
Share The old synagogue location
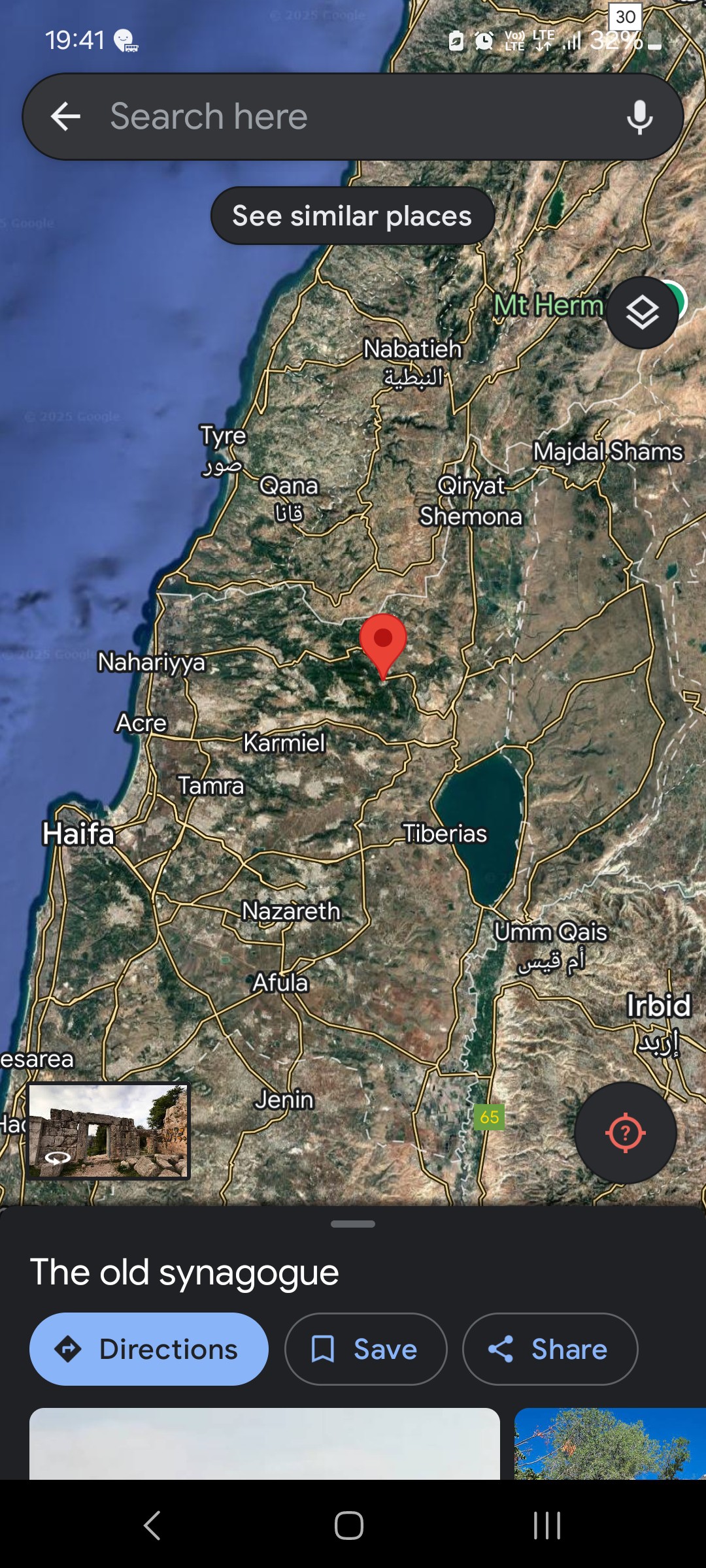550,1349
